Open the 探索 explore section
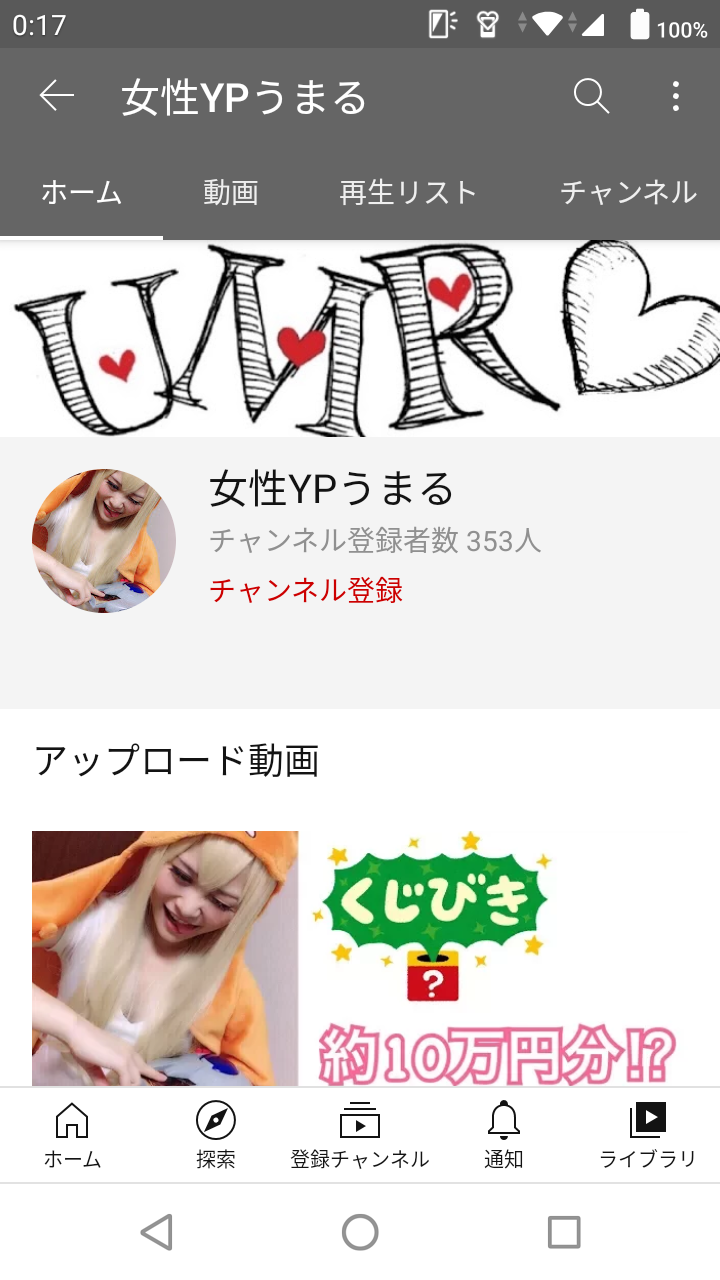The width and height of the screenshot is (720, 1280). point(216,1136)
